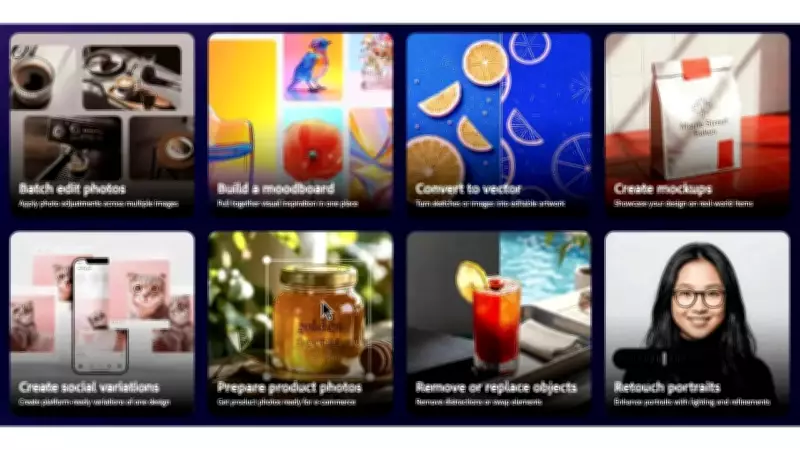Open Convert to vector
800x450 pixels.
[498, 124]
